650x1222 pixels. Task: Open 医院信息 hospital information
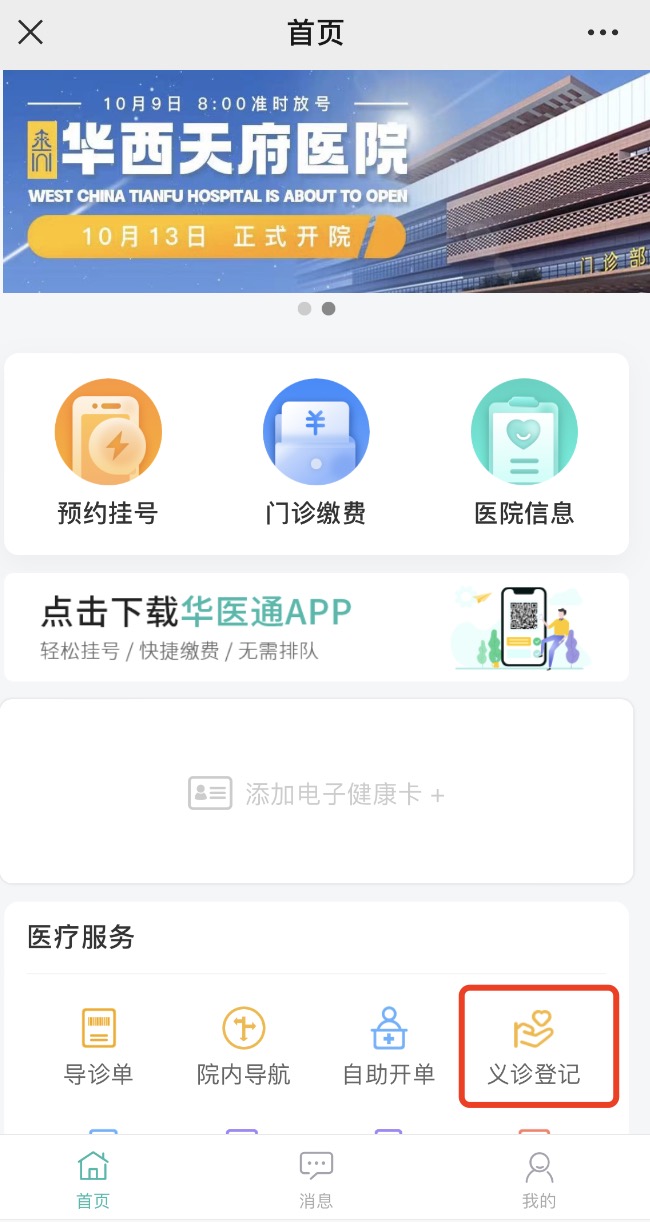[x=524, y=454]
